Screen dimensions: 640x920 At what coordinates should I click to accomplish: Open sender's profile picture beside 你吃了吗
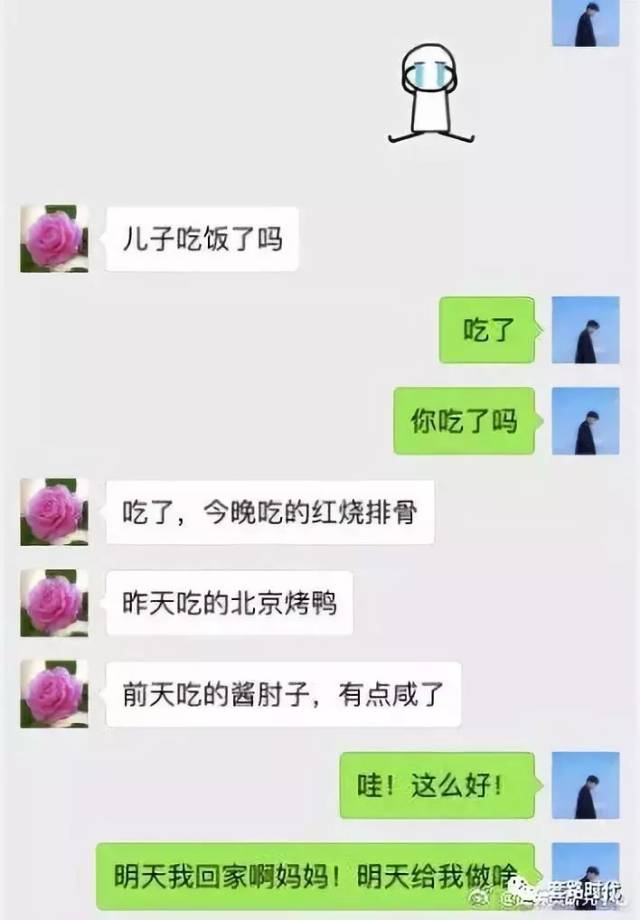click(585, 421)
